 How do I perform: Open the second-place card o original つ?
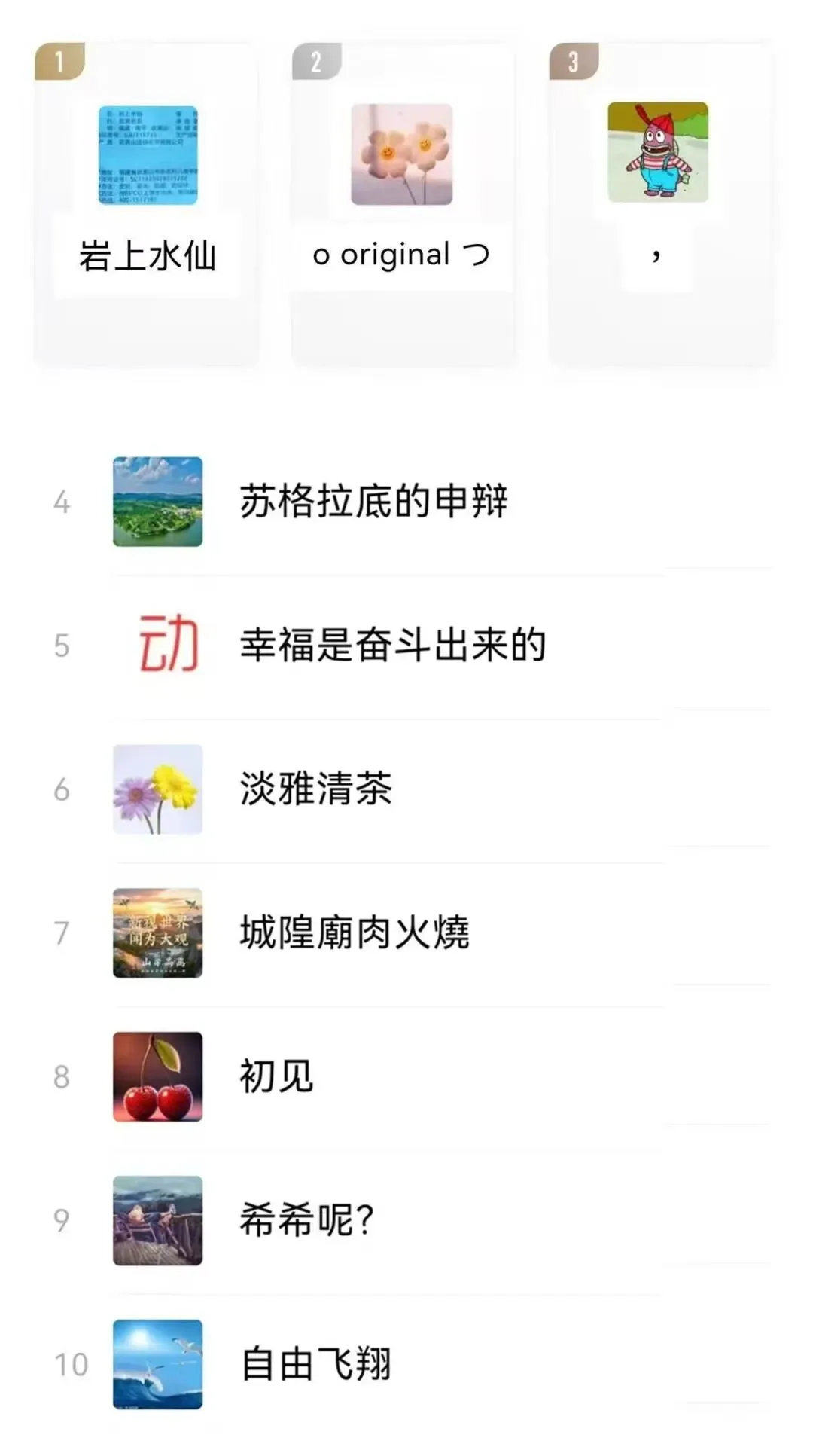pos(402,205)
